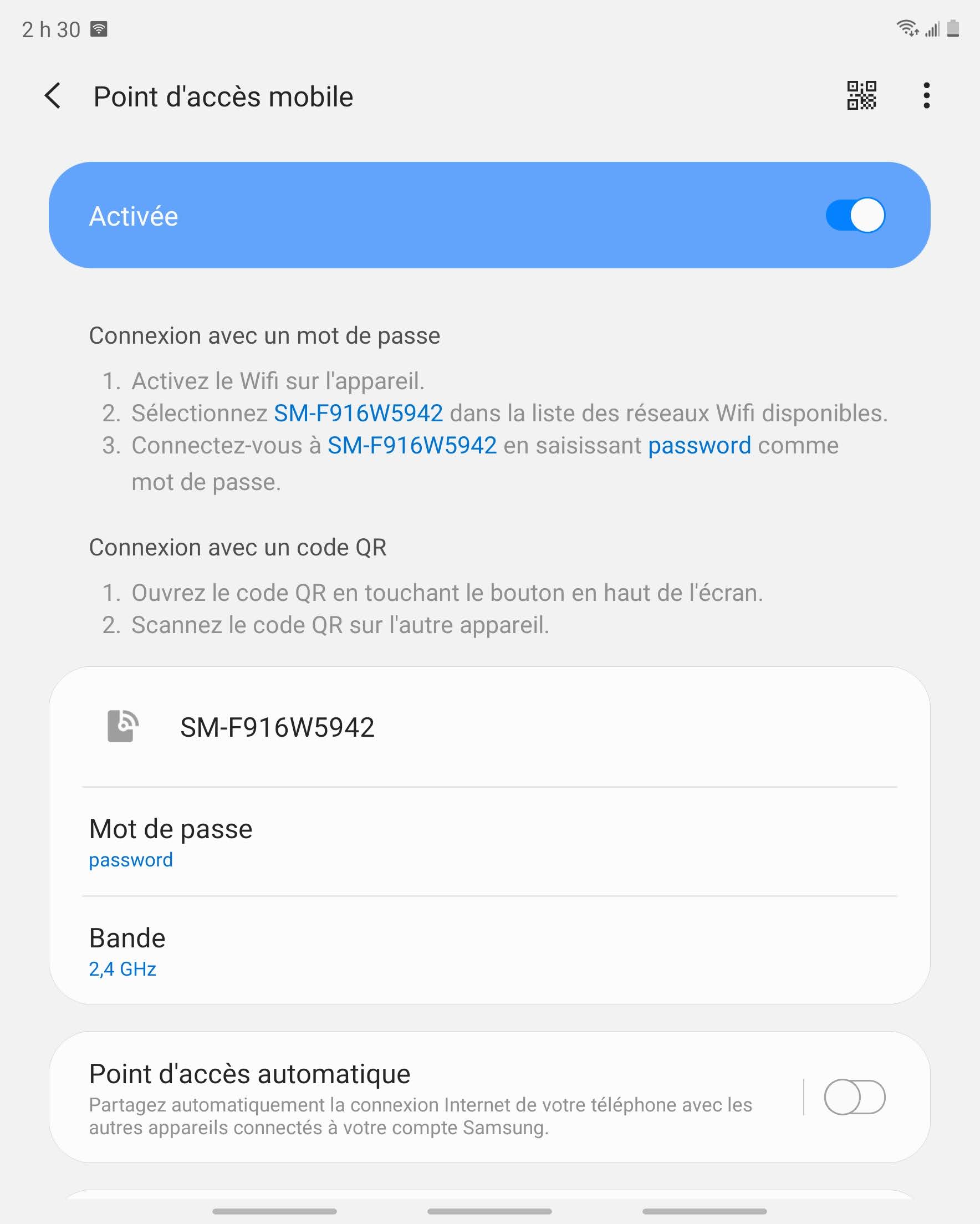Tap SM-F916W5942 link in step 2
This screenshot has width=980, height=1224.
click(x=359, y=414)
